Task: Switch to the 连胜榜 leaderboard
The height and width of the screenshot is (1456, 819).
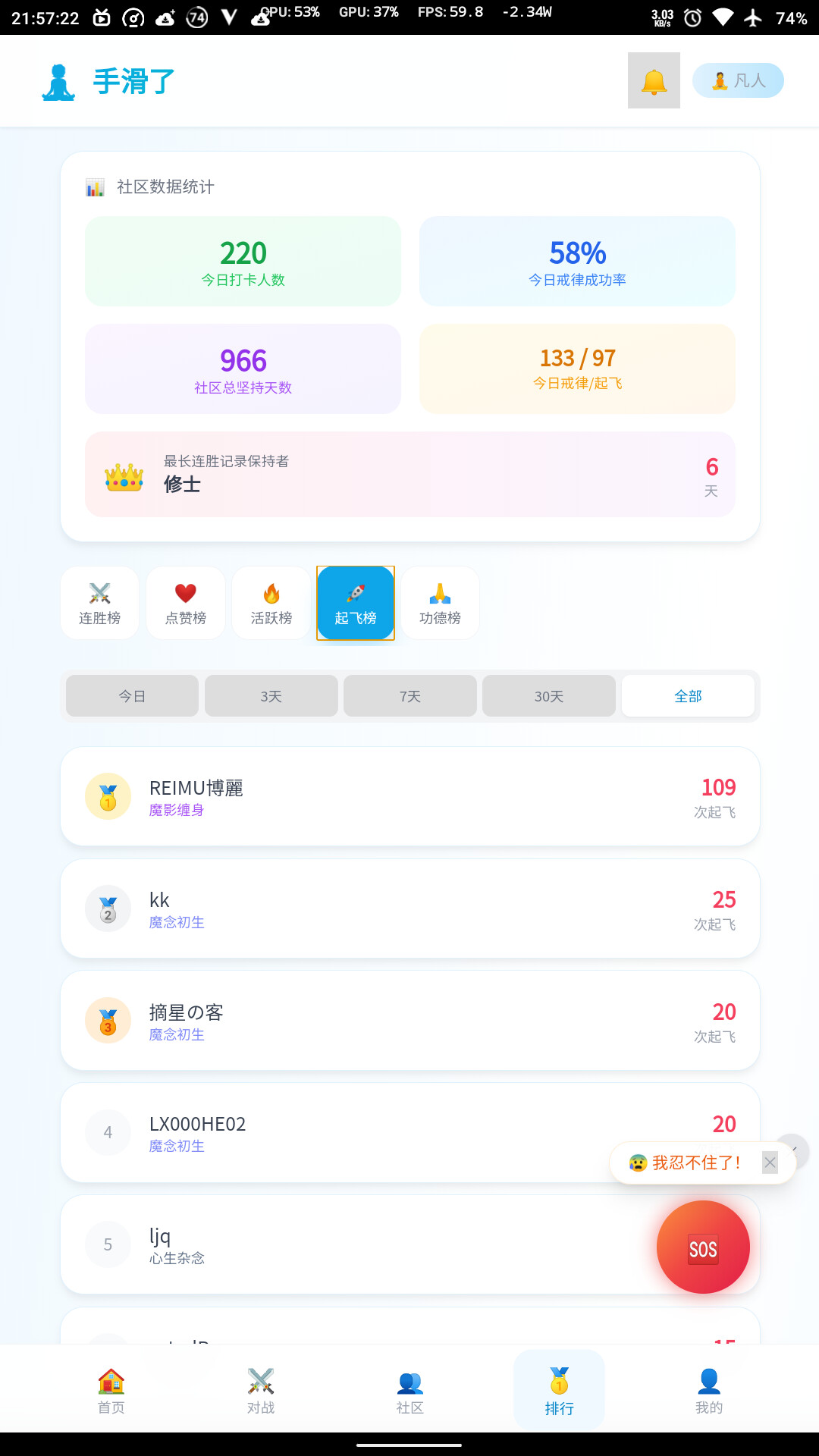Action: (x=99, y=603)
